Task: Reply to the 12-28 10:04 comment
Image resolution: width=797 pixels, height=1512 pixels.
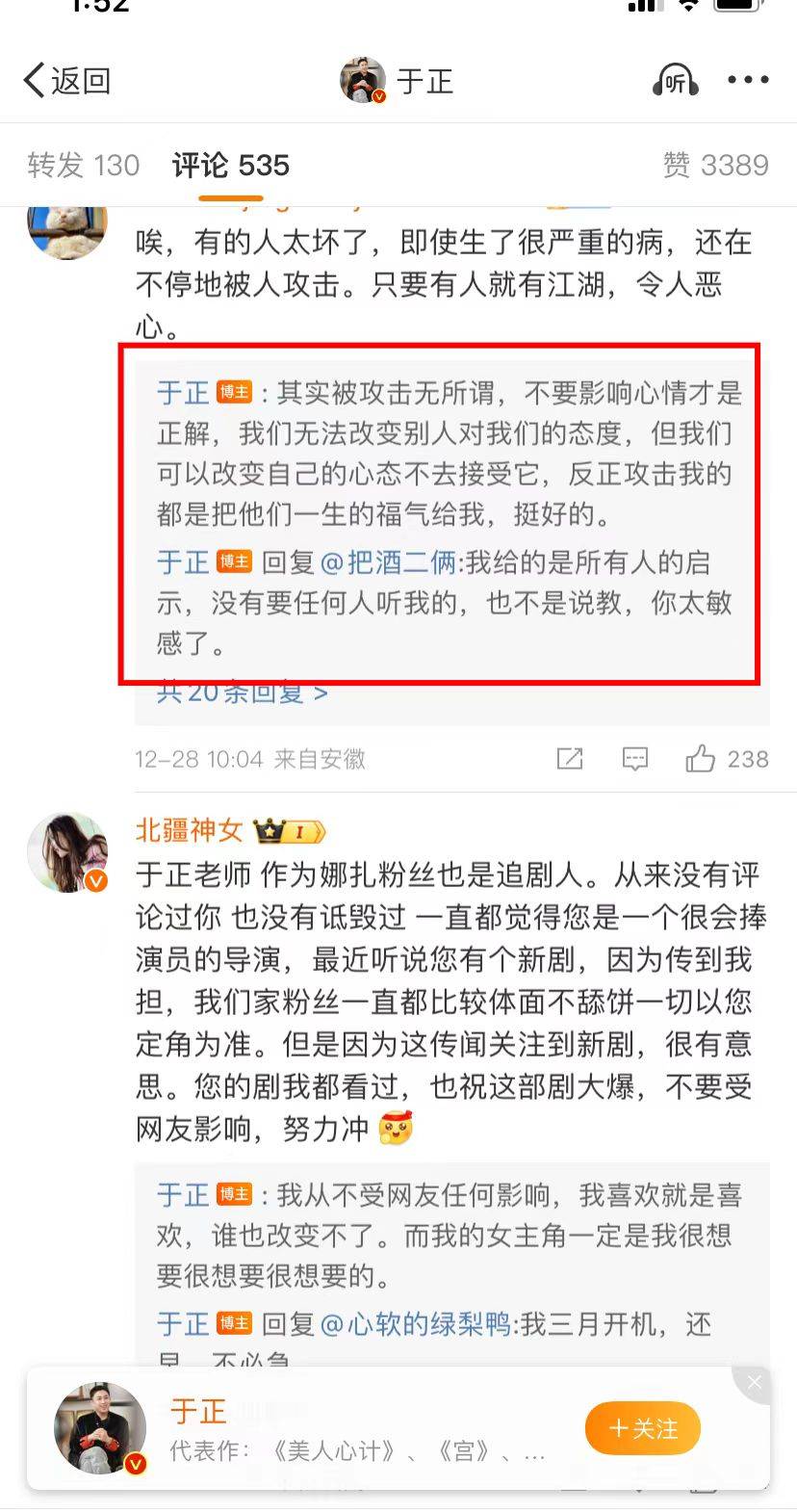Action: tap(634, 759)
